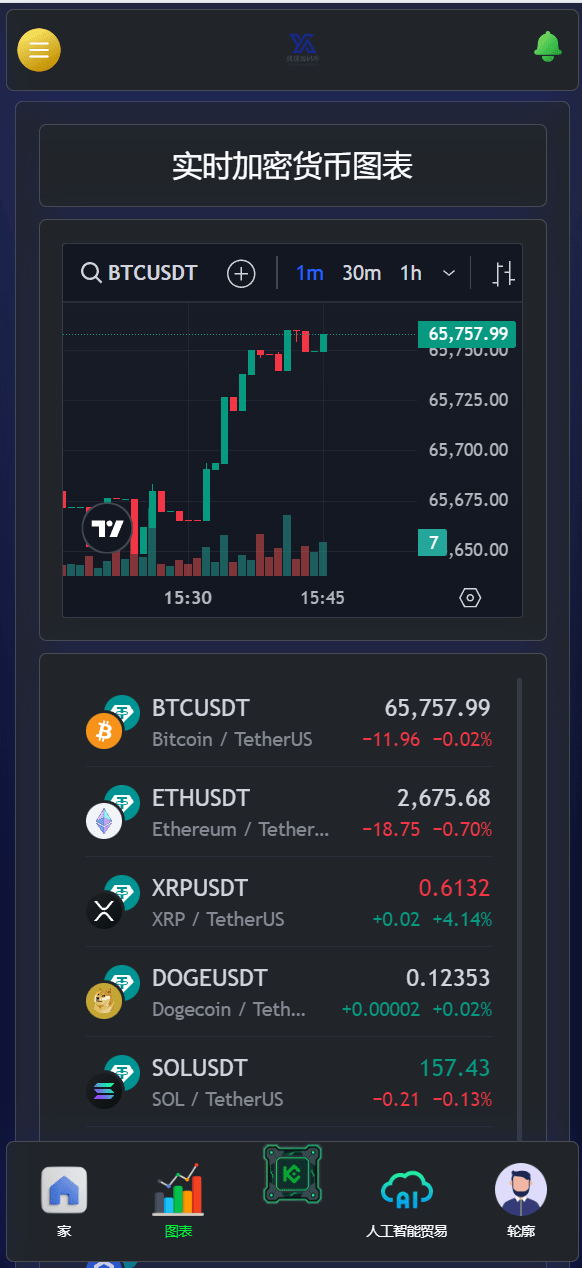582x1268 pixels.
Task: Open the 轮廓 profile tab
Action: [521, 1201]
